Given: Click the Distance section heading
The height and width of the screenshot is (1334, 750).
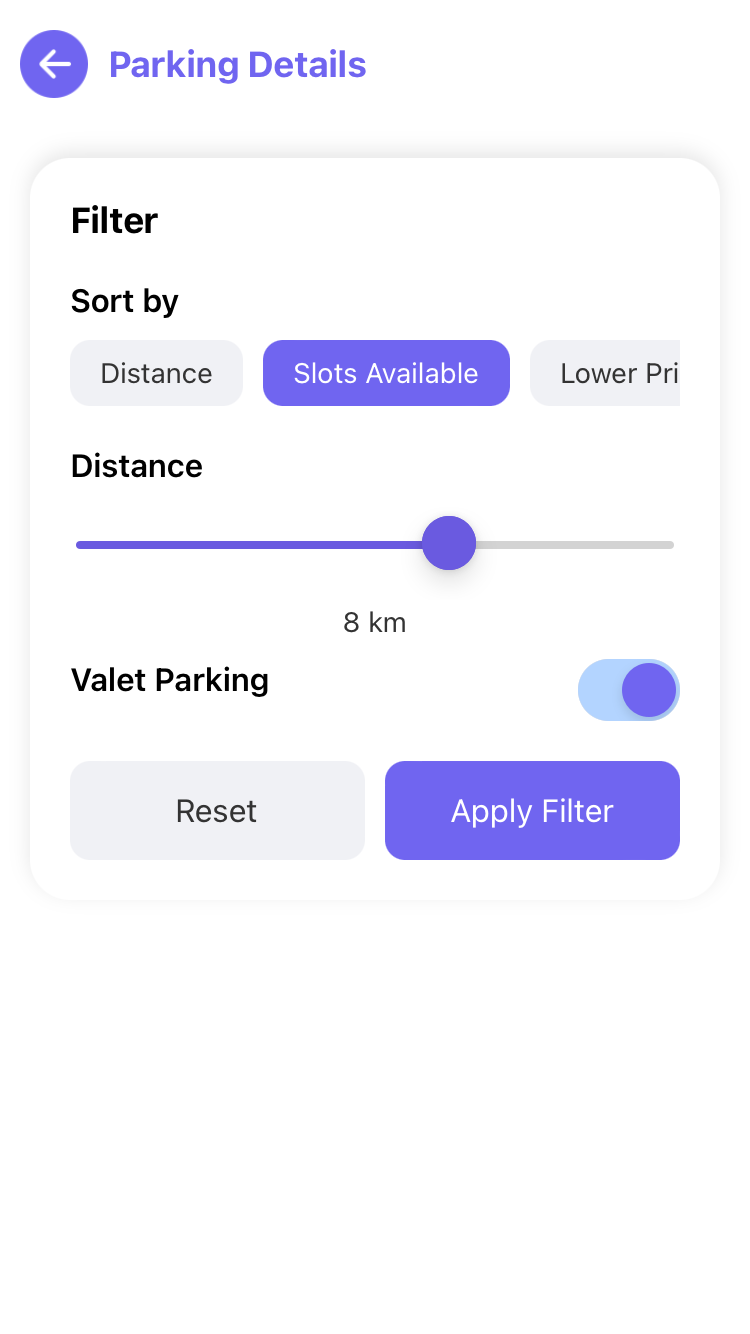Looking at the screenshot, I should [136, 465].
